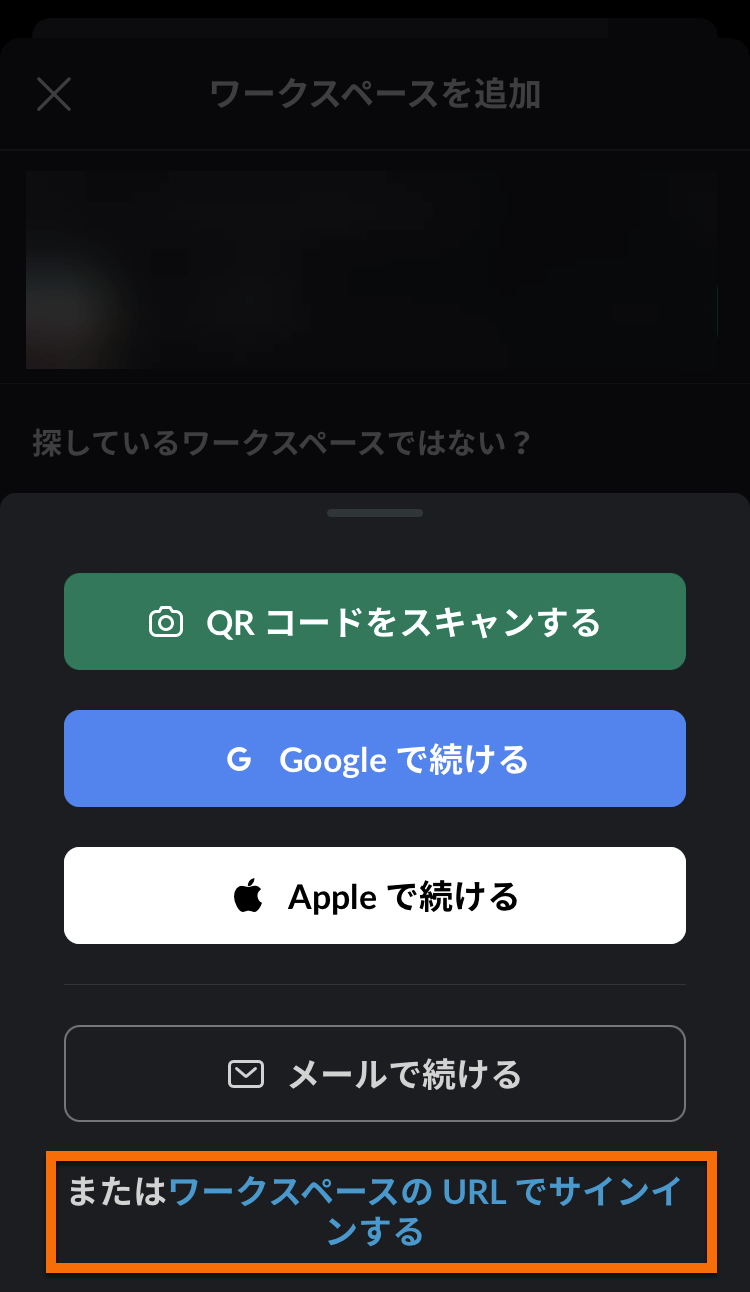The height and width of the screenshot is (1292, 750).
Task: Click the X icon to dismiss workspace addition
Action: click(x=53, y=95)
